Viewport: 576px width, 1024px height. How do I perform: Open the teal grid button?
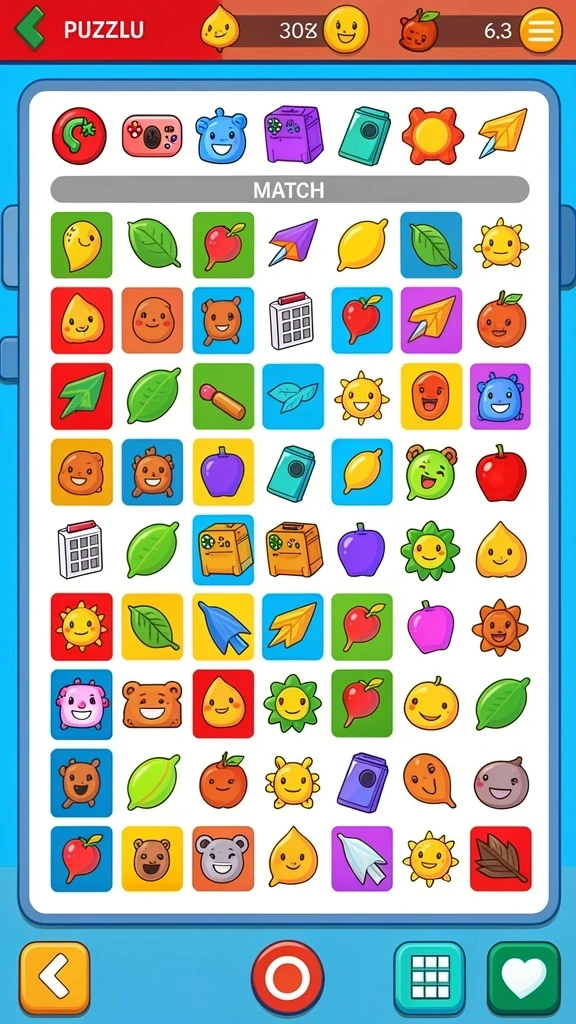pyautogui.click(x=429, y=977)
